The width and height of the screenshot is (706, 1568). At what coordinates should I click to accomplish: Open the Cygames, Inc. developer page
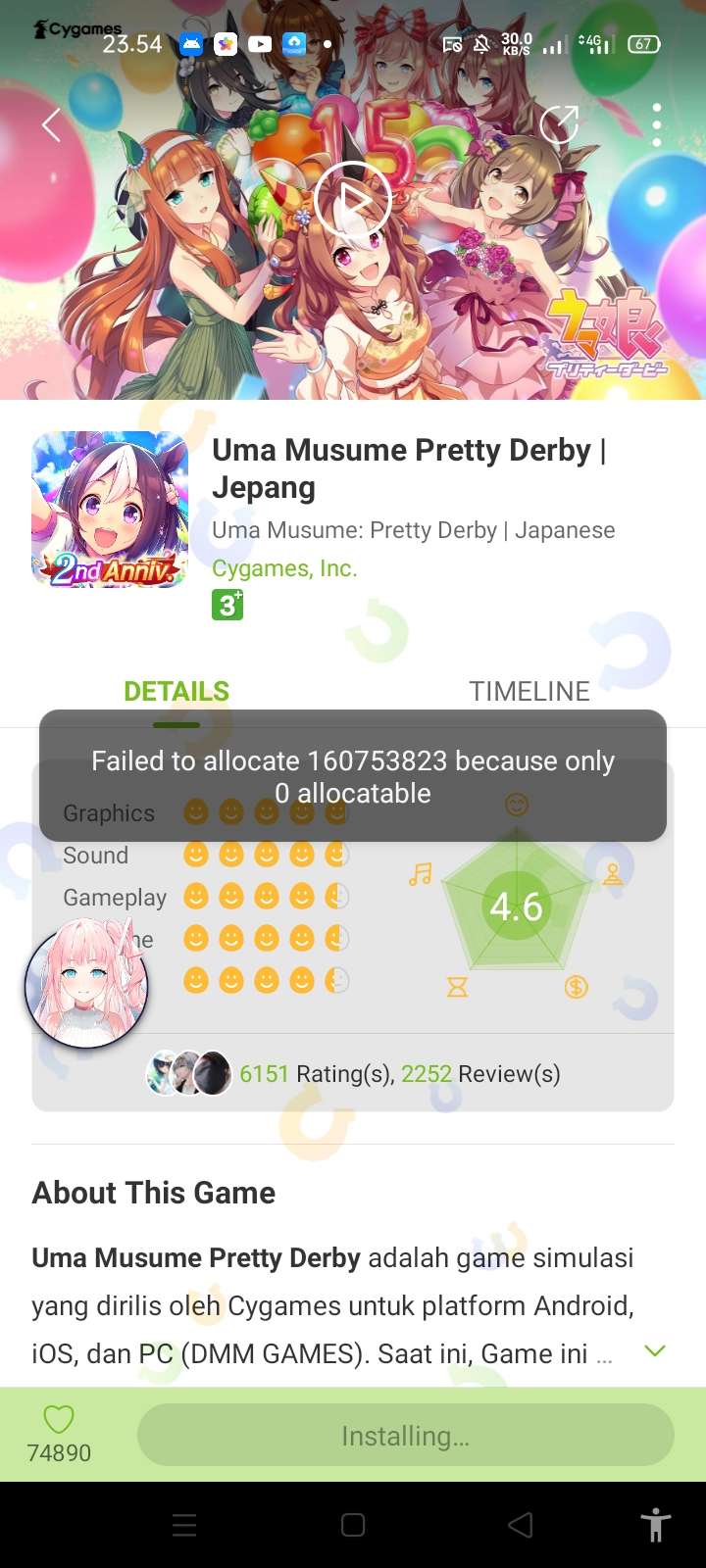[284, 568]
